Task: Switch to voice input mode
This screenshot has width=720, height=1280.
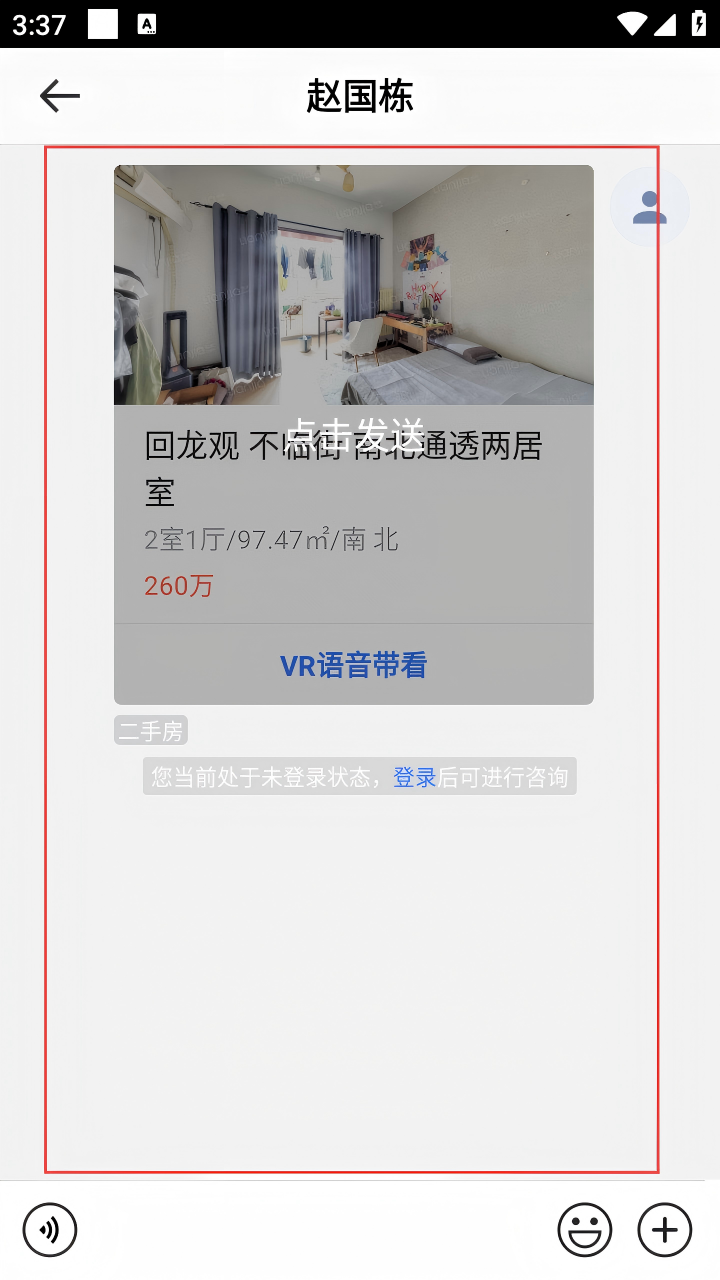Action: point(50,1229)
